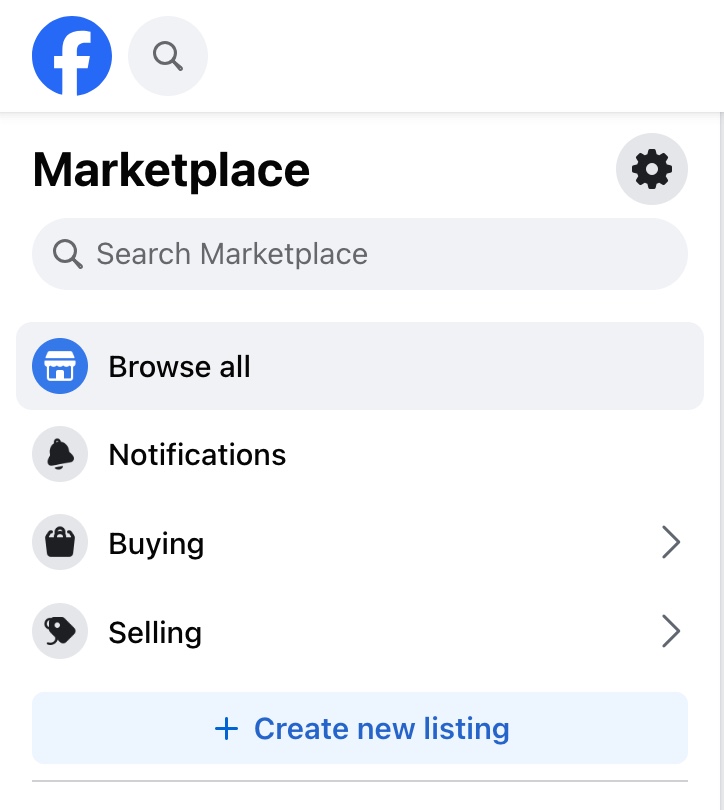Open the Selling chevron arrow

click(x=671, y=631)
